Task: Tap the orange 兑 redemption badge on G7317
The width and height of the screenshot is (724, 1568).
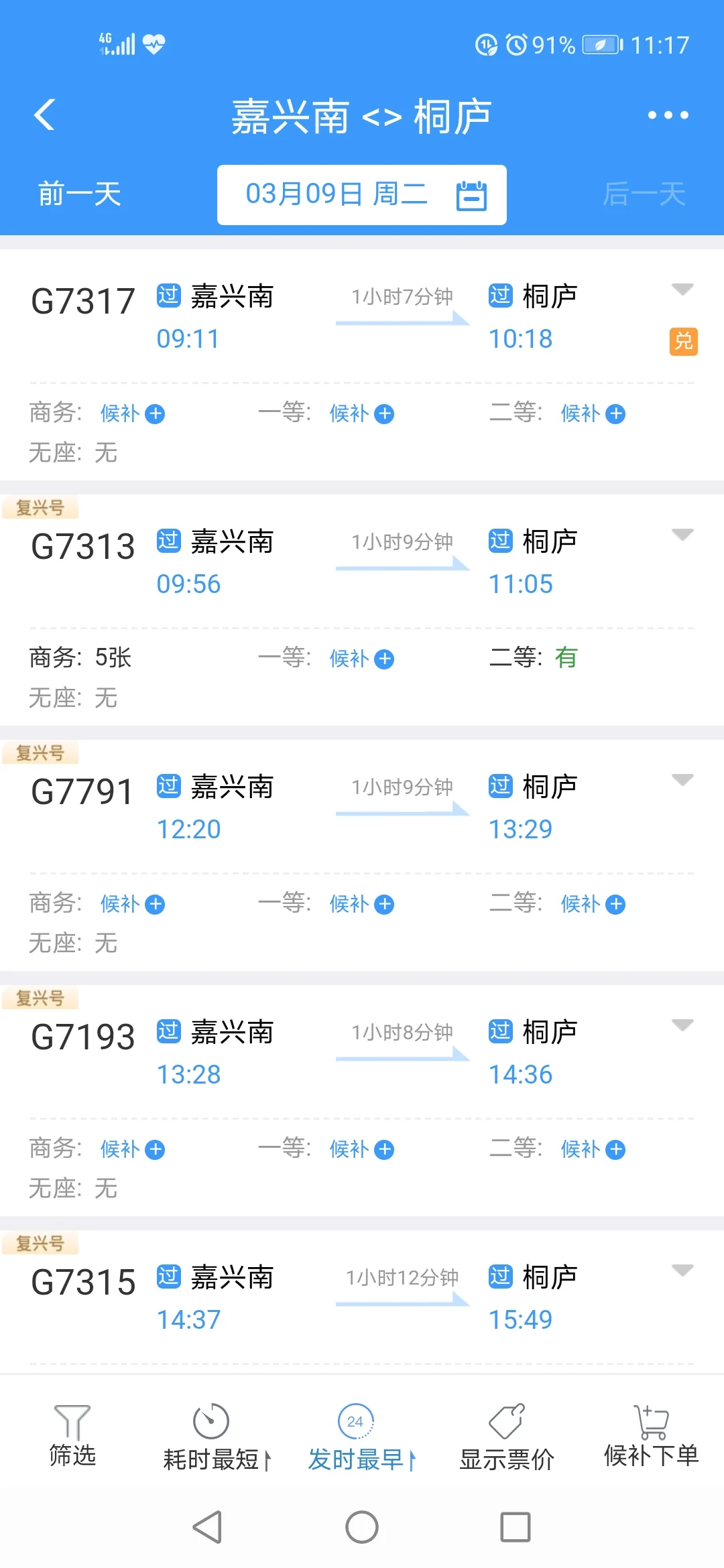Action: 683,342
